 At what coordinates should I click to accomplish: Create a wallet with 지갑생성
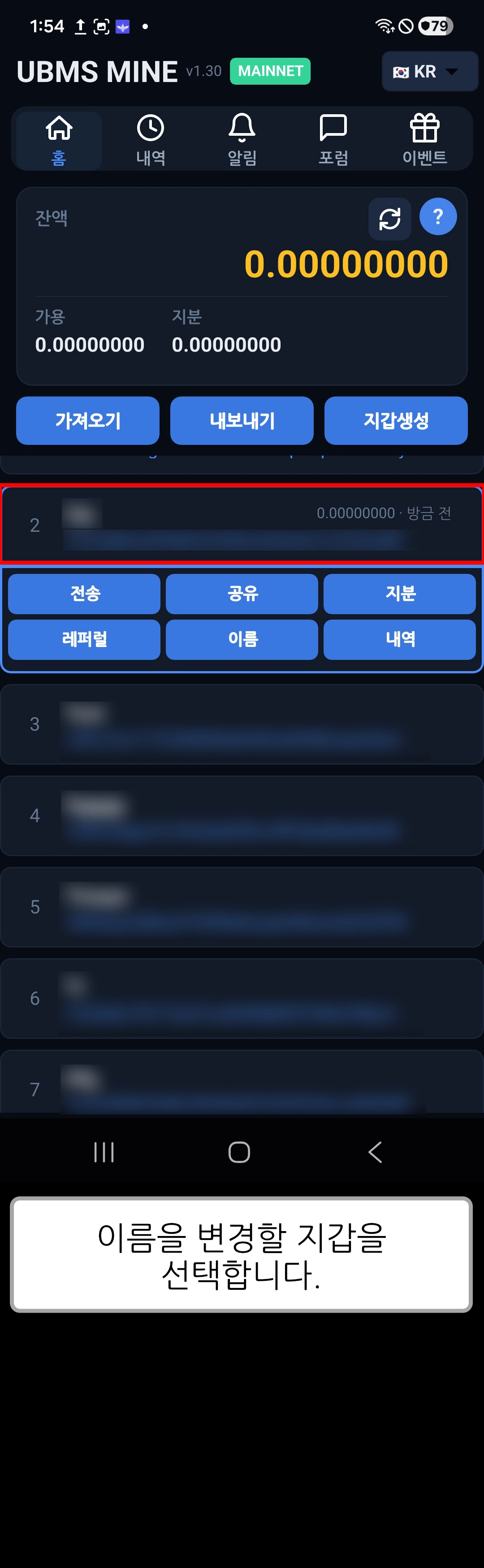pyautogui.click(x=396, y=420)
